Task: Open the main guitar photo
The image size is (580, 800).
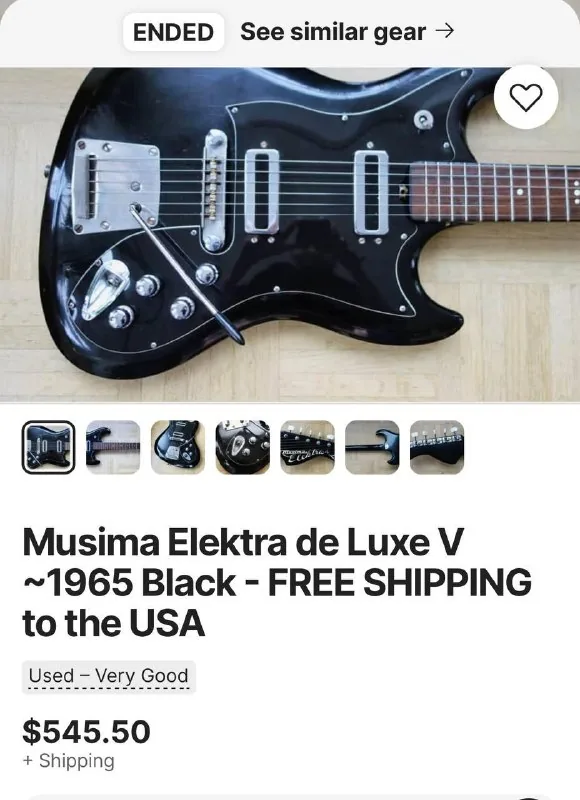Action: click(x=290, y=235)
